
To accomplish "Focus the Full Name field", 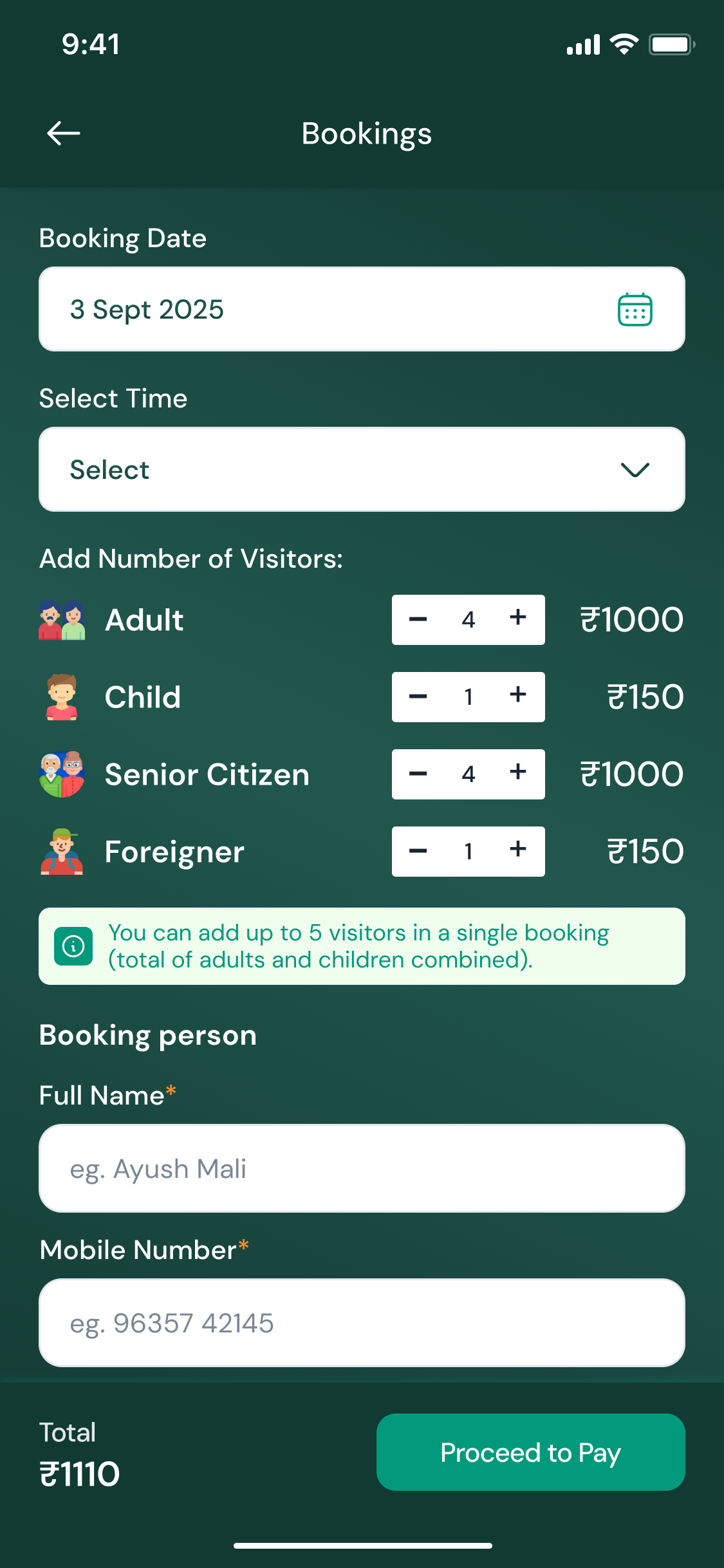I will 362,1168.
